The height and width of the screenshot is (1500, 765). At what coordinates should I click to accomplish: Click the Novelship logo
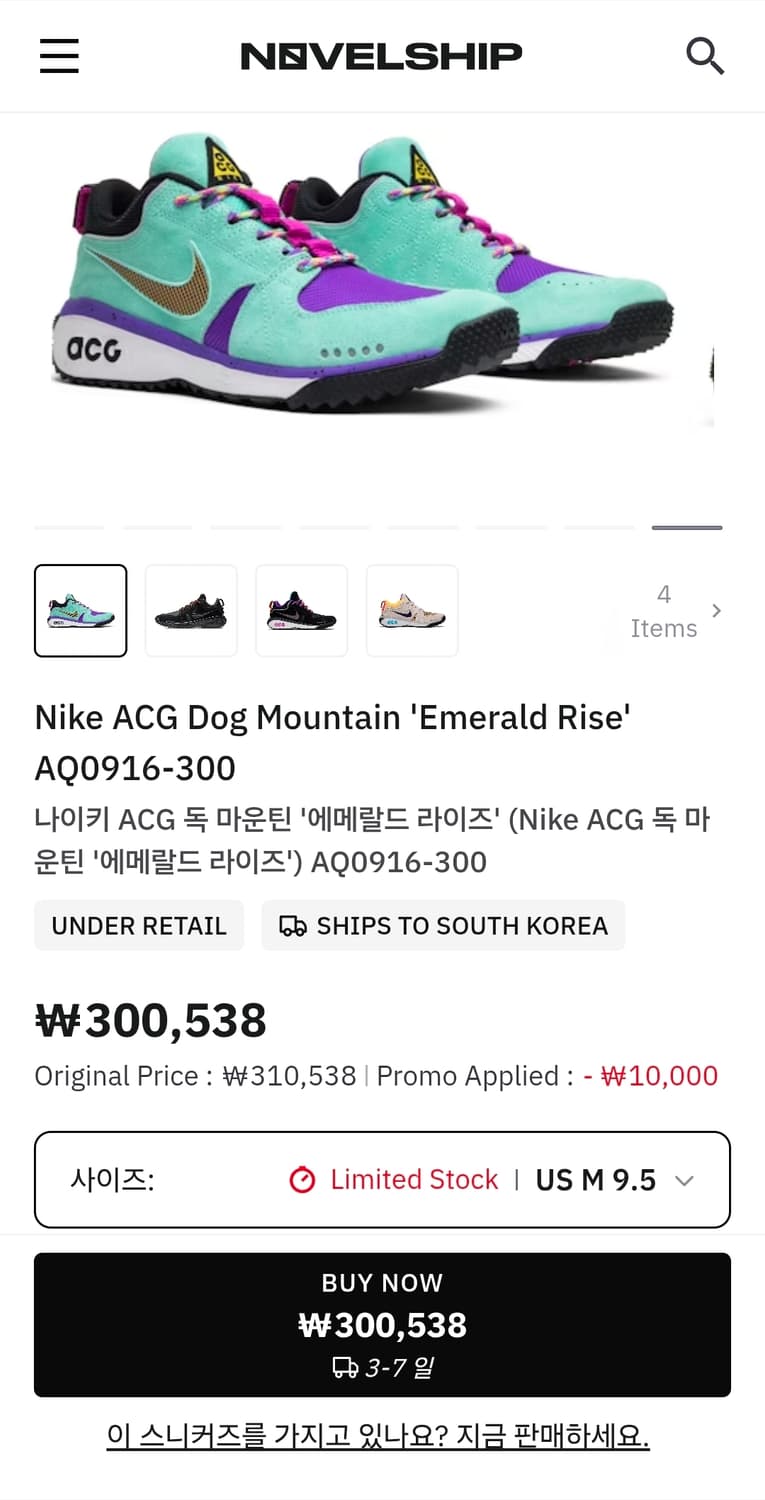(381, 55)
